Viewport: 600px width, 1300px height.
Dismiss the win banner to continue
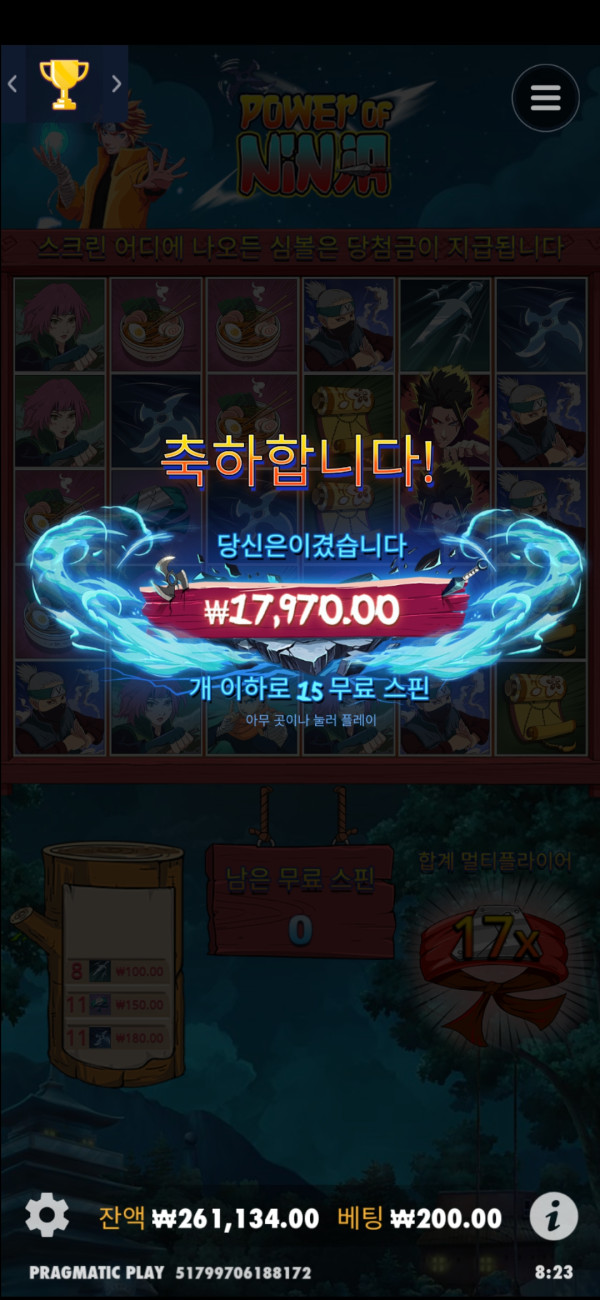click(301, 609)
